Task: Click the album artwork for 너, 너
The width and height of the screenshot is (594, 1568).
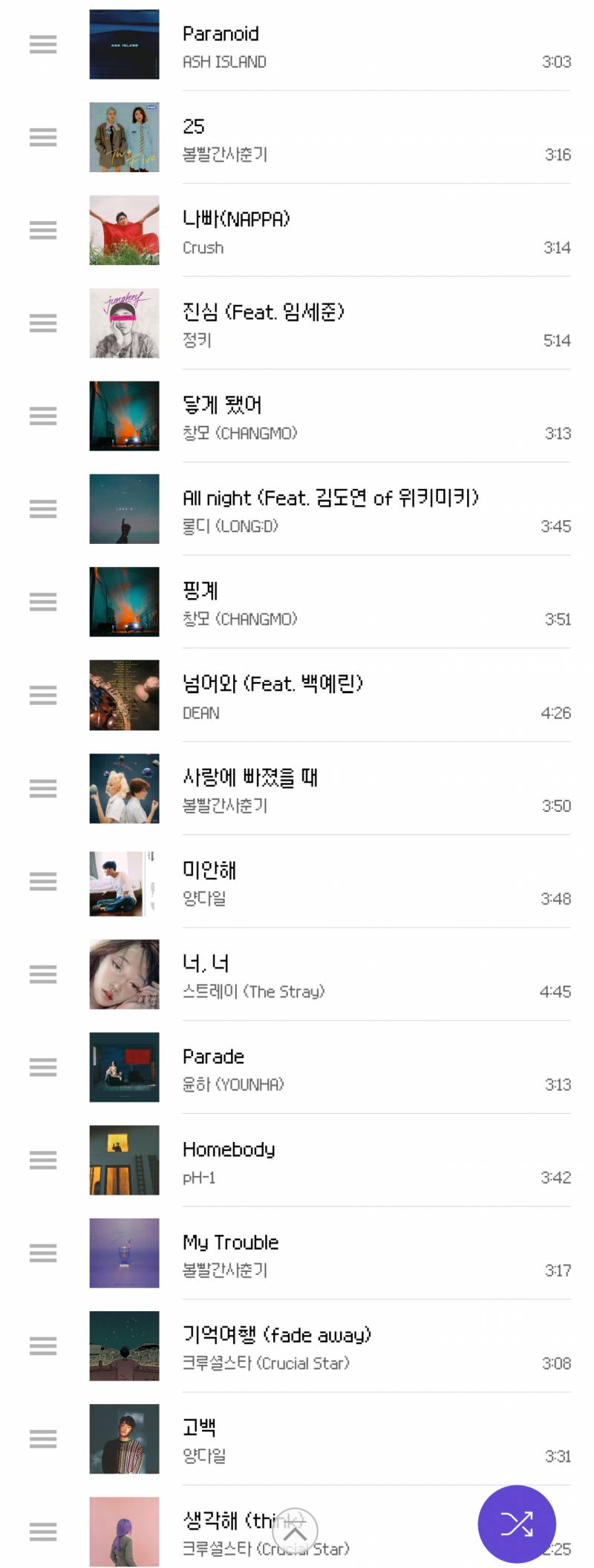Action: (x=124, y=974)
